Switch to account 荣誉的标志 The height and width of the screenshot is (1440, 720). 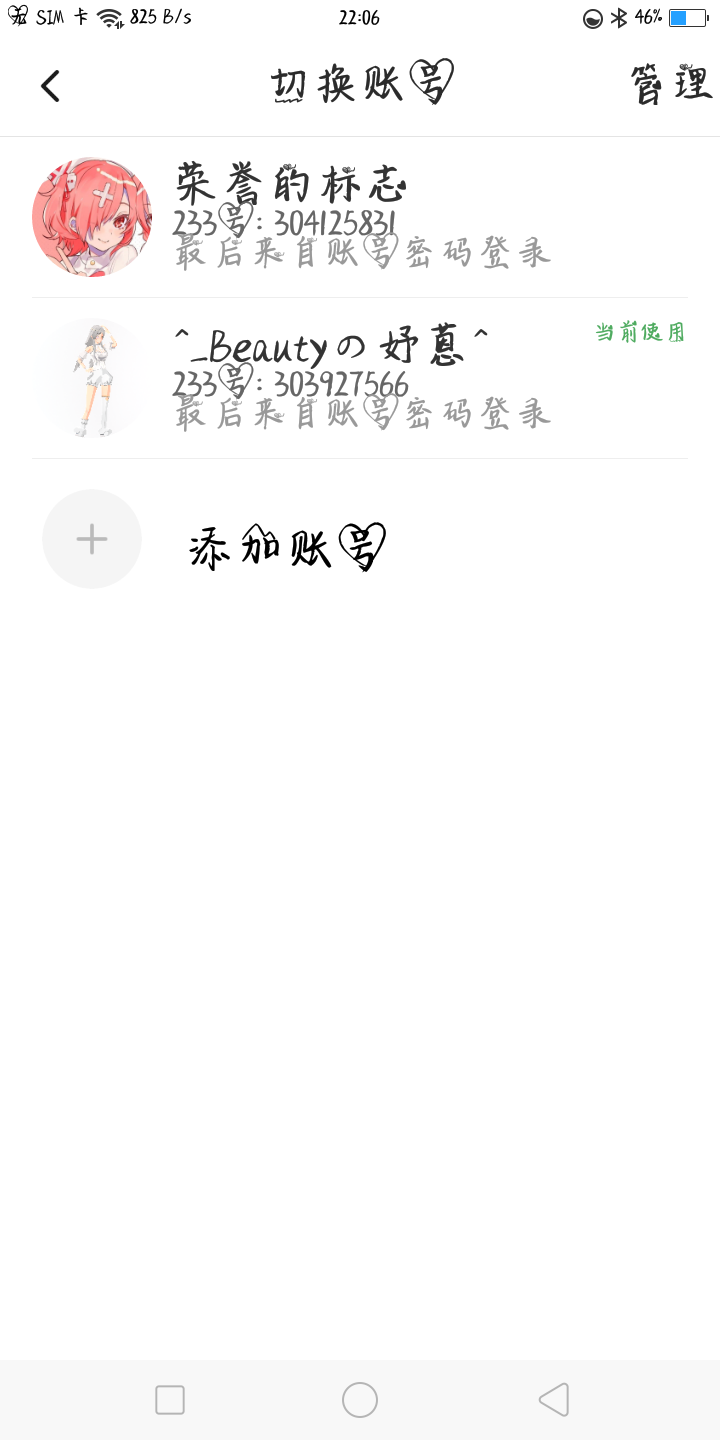tap(360, 217)
